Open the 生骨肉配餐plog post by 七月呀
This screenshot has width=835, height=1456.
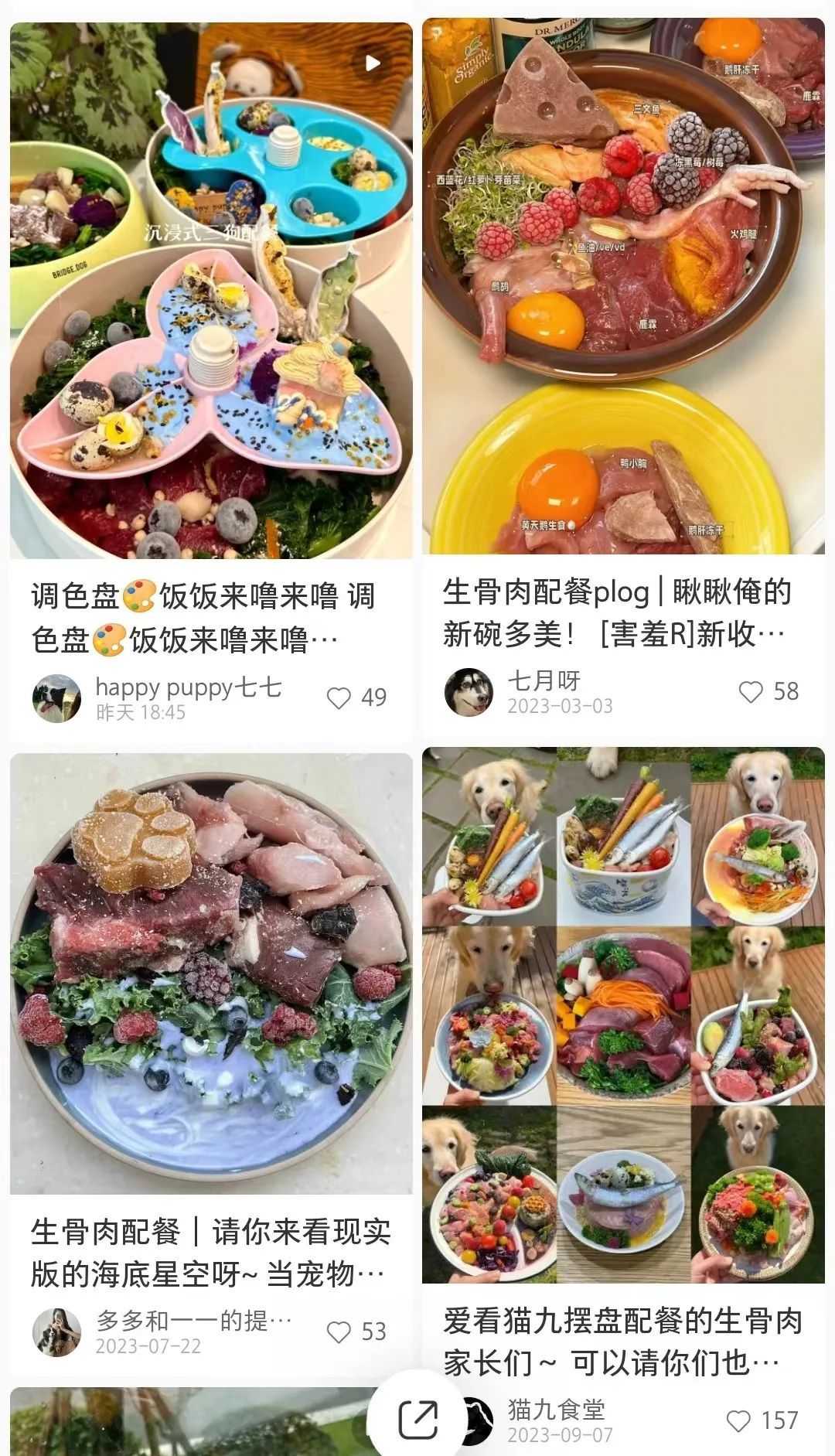tap(623, 286)
